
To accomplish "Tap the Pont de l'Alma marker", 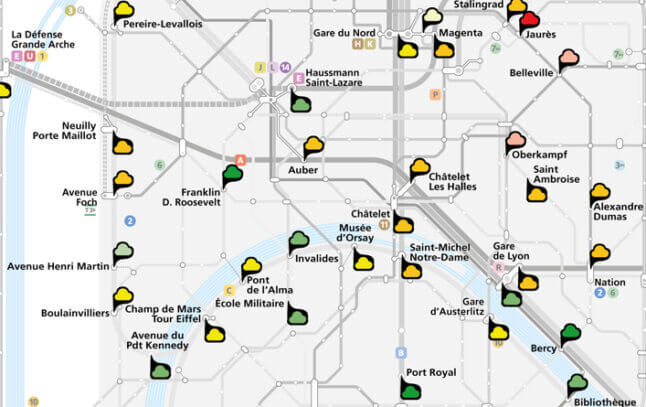I will (251, 267).
